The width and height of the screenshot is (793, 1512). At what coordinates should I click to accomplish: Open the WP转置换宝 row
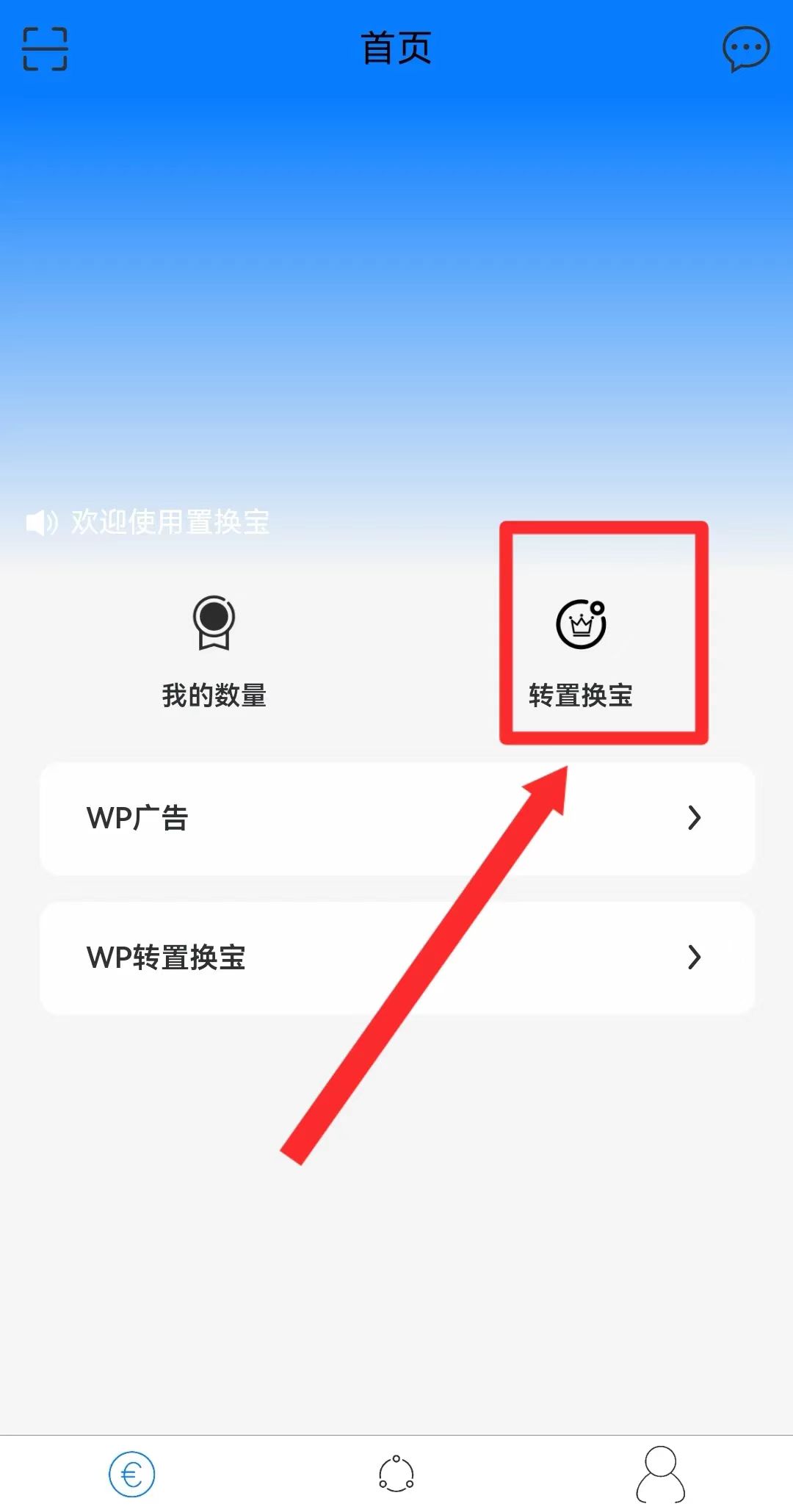pos(396,958)
